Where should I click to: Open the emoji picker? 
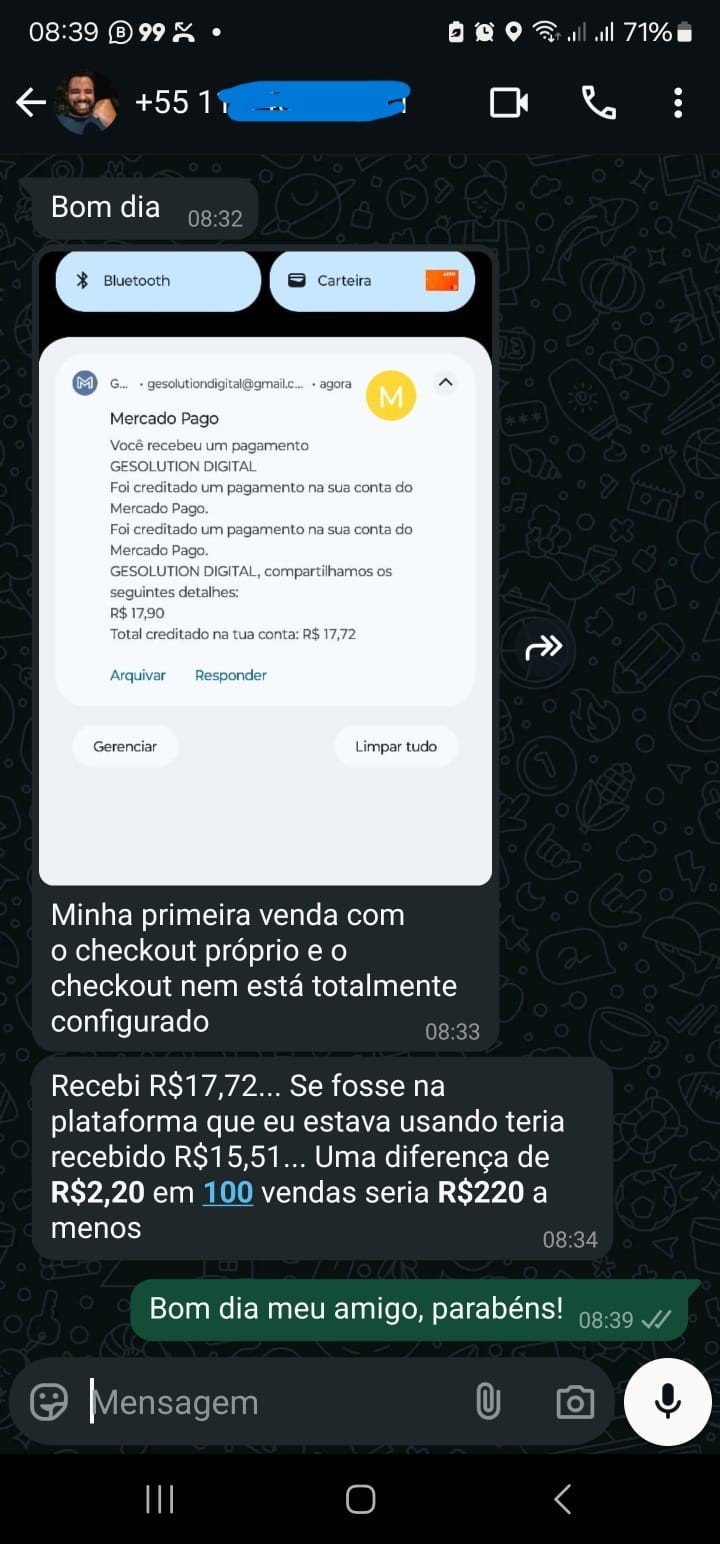[x=49, y=1402]
